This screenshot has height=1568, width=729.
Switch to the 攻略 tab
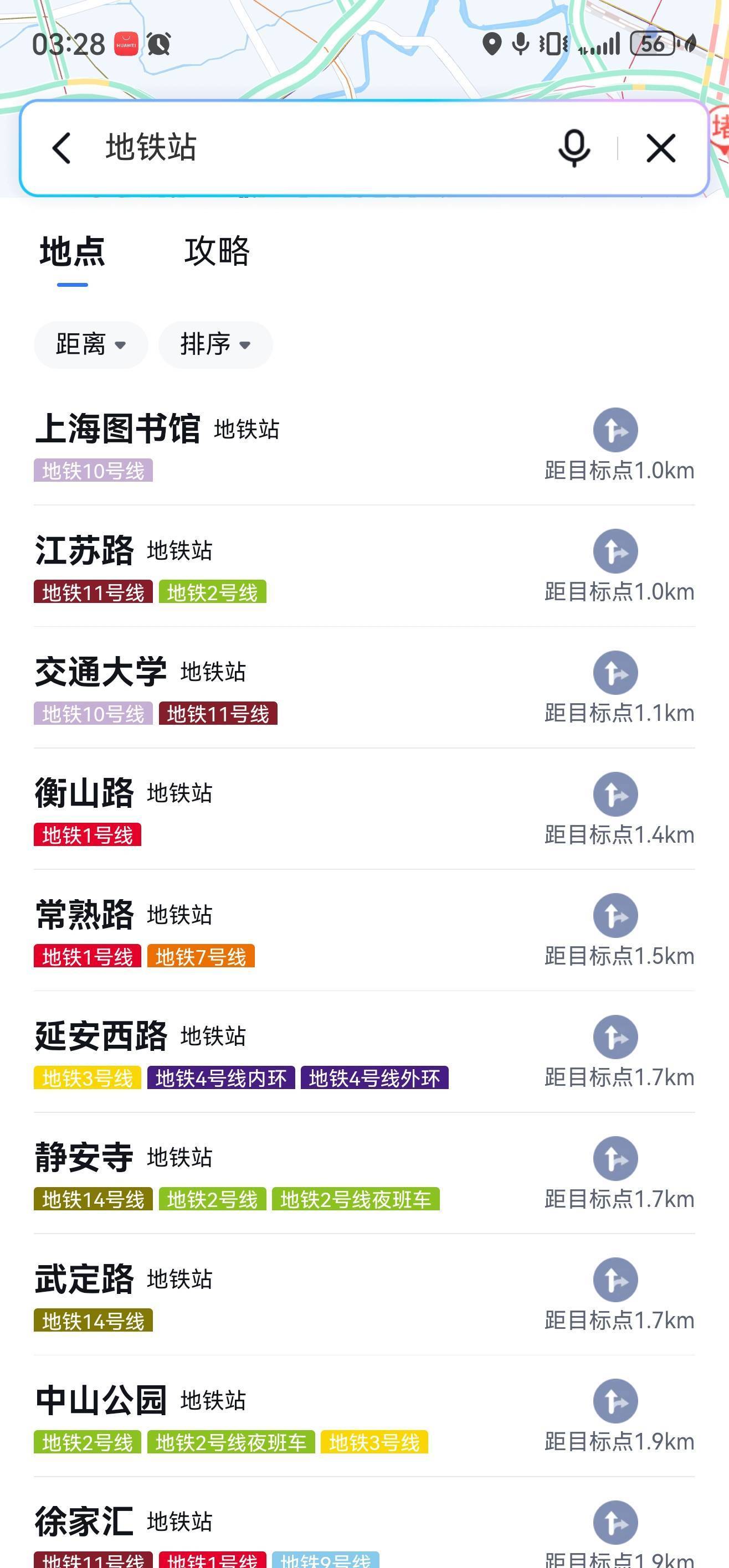[217, 251]
